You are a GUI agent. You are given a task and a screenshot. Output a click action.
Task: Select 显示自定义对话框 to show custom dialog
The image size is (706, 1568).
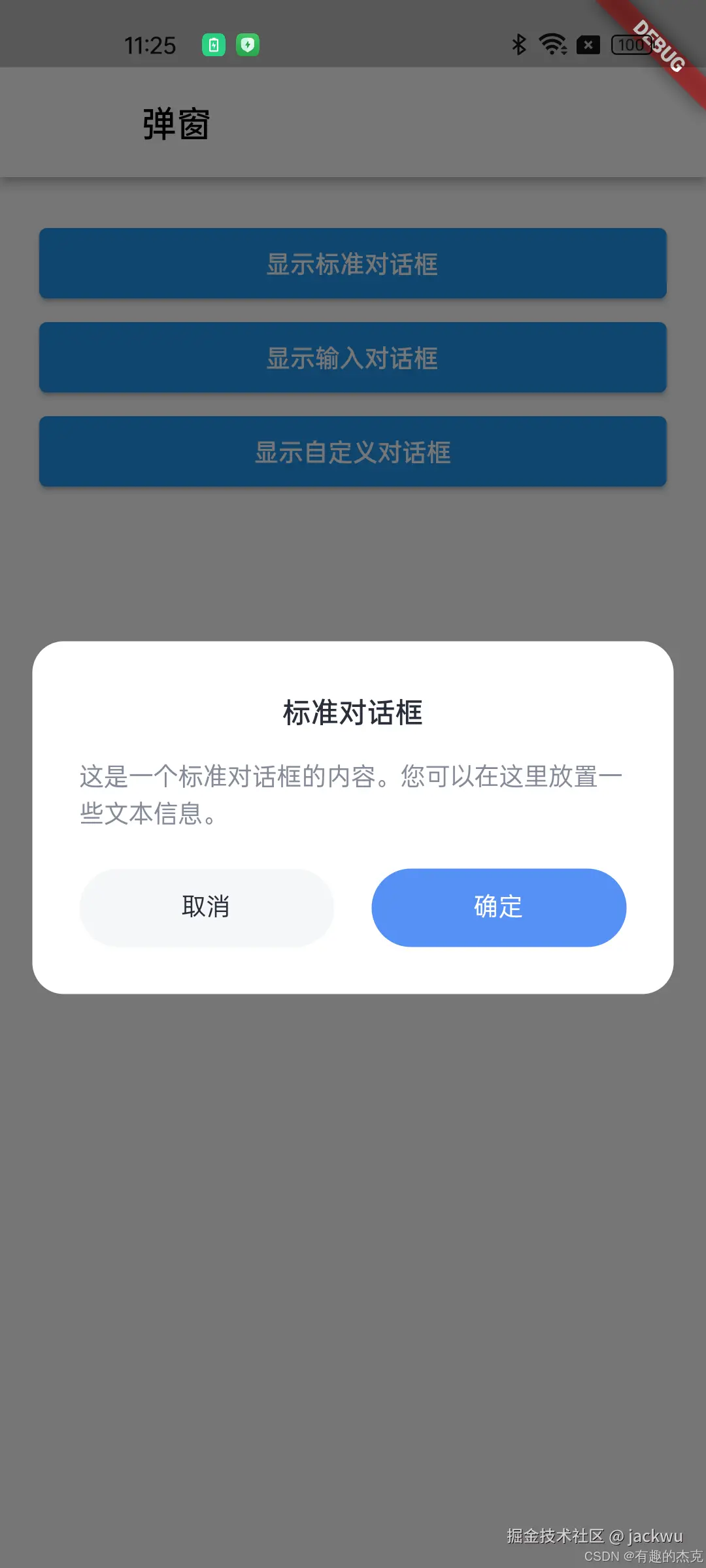[352, 451]
